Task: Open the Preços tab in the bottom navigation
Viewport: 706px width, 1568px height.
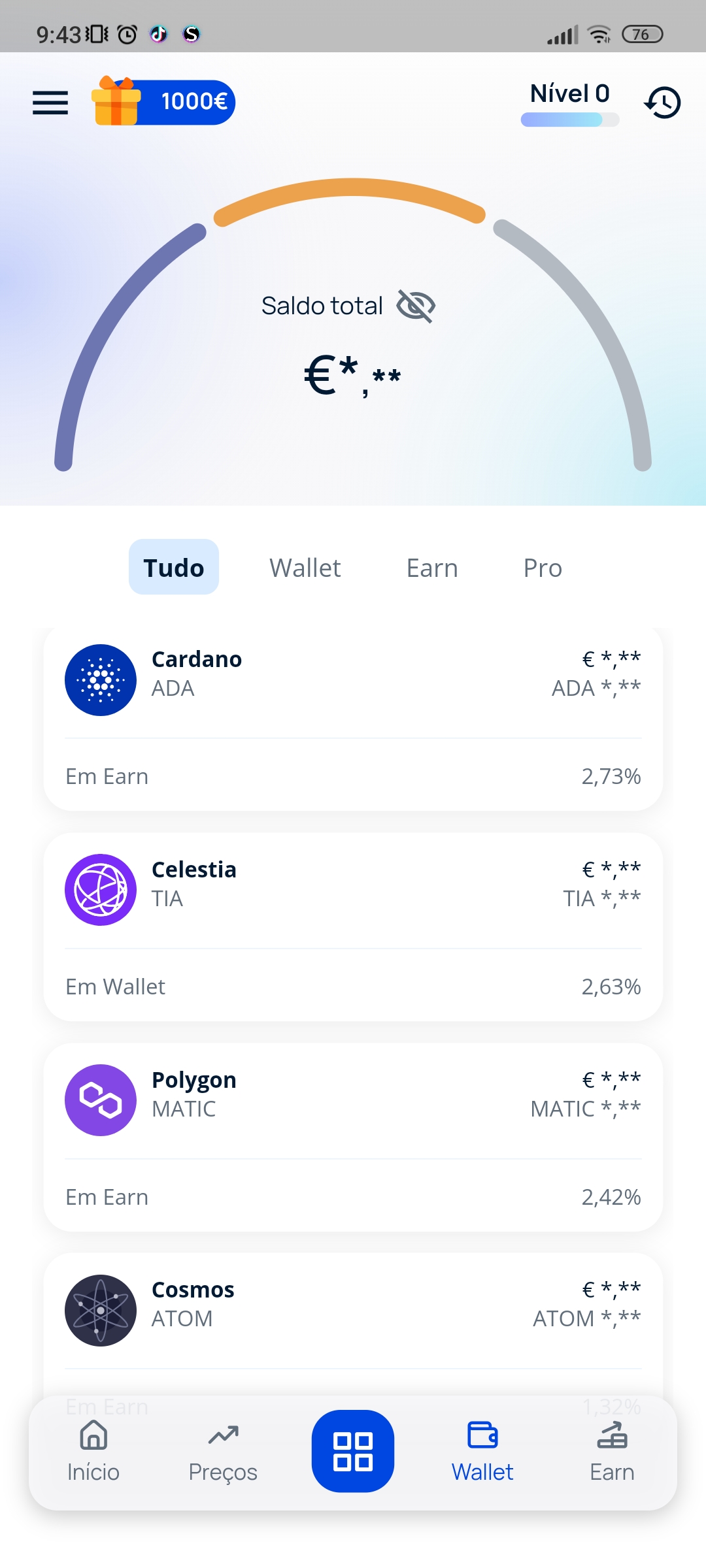Action: tap(223, 1452)
